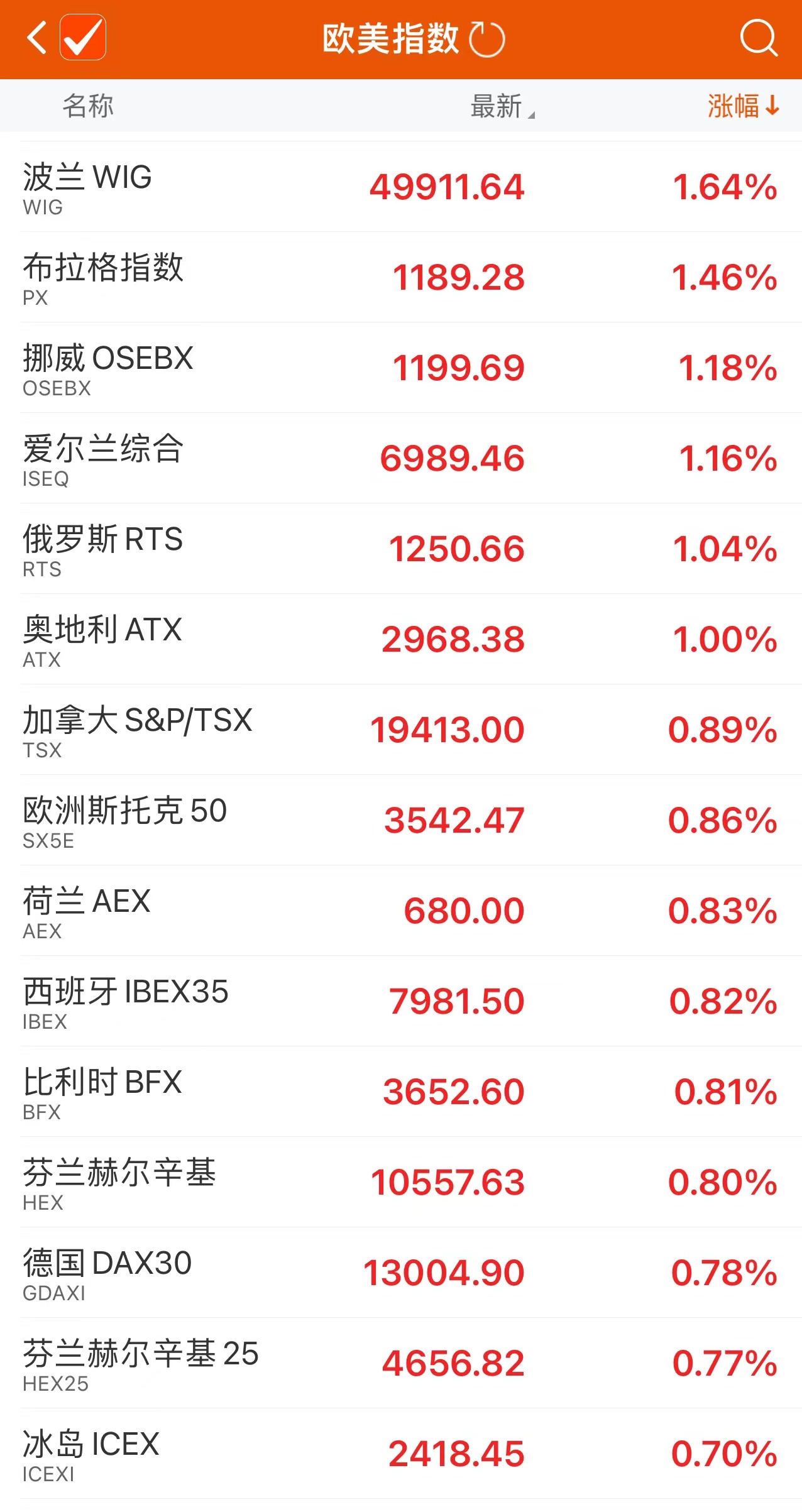This screenshot has width=802, height=1512.
Task: Open the 芬兰赫尔辛基 HEX row
Action: point(401,1183)
